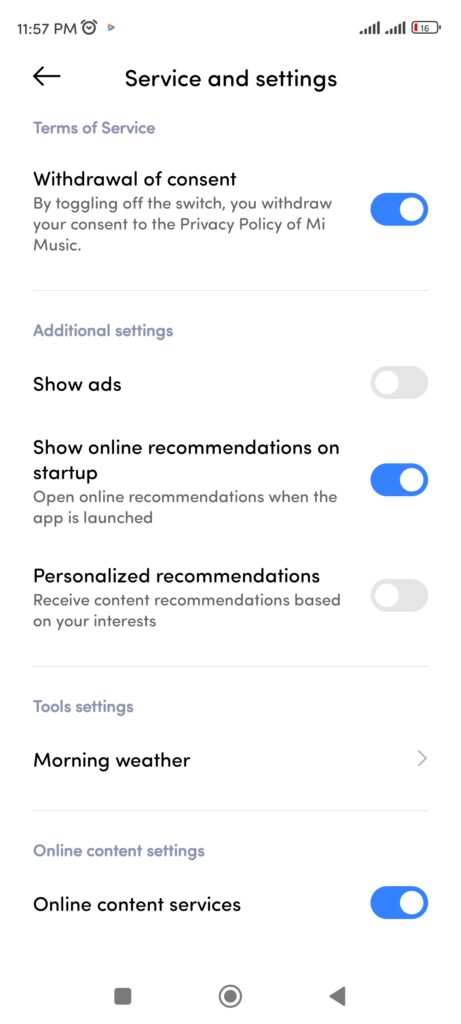
Task: Switch off Online content services
Action: (x=399, y=903)
